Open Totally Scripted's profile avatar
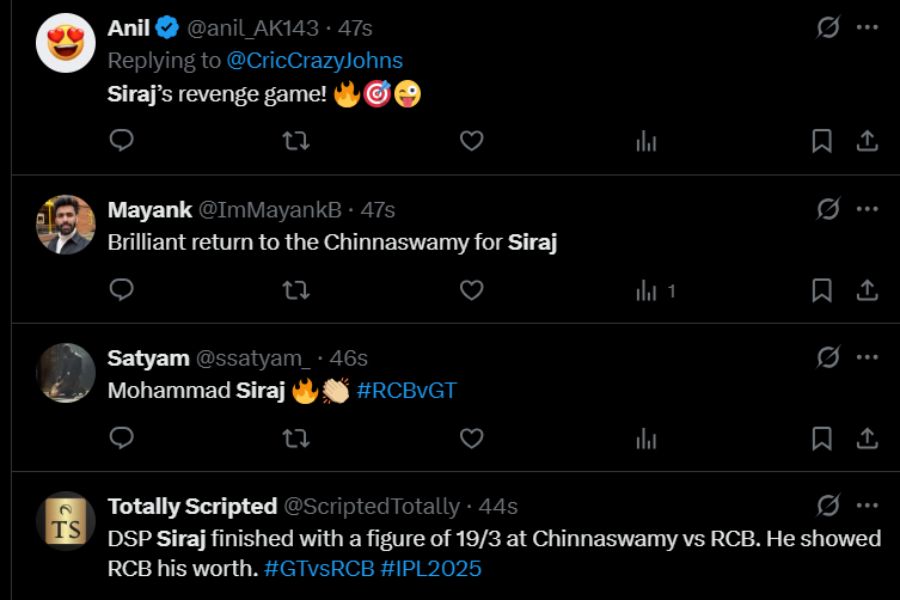This screenshot has height=600, width=900. 66,521
